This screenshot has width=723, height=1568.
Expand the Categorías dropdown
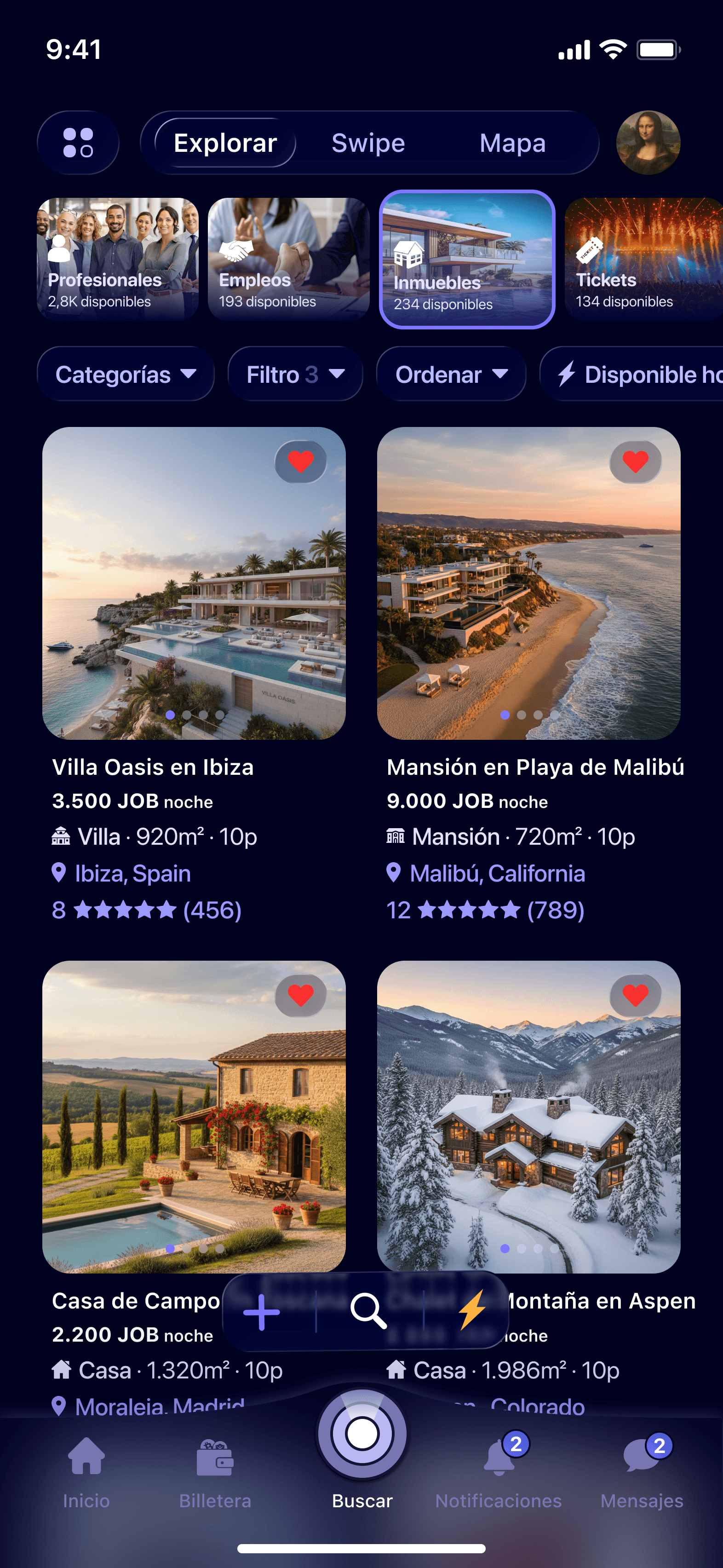click(126, 375)
